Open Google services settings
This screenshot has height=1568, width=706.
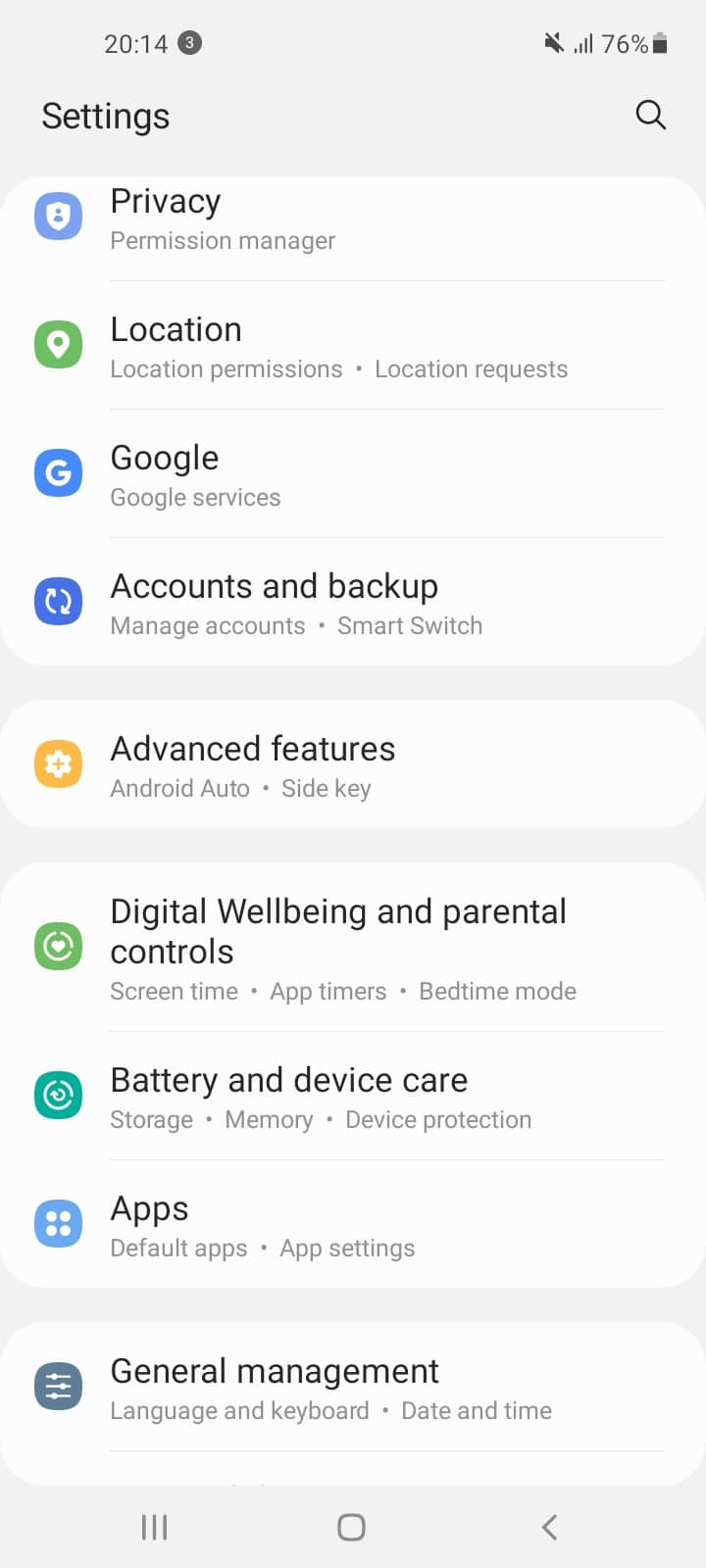353,474
